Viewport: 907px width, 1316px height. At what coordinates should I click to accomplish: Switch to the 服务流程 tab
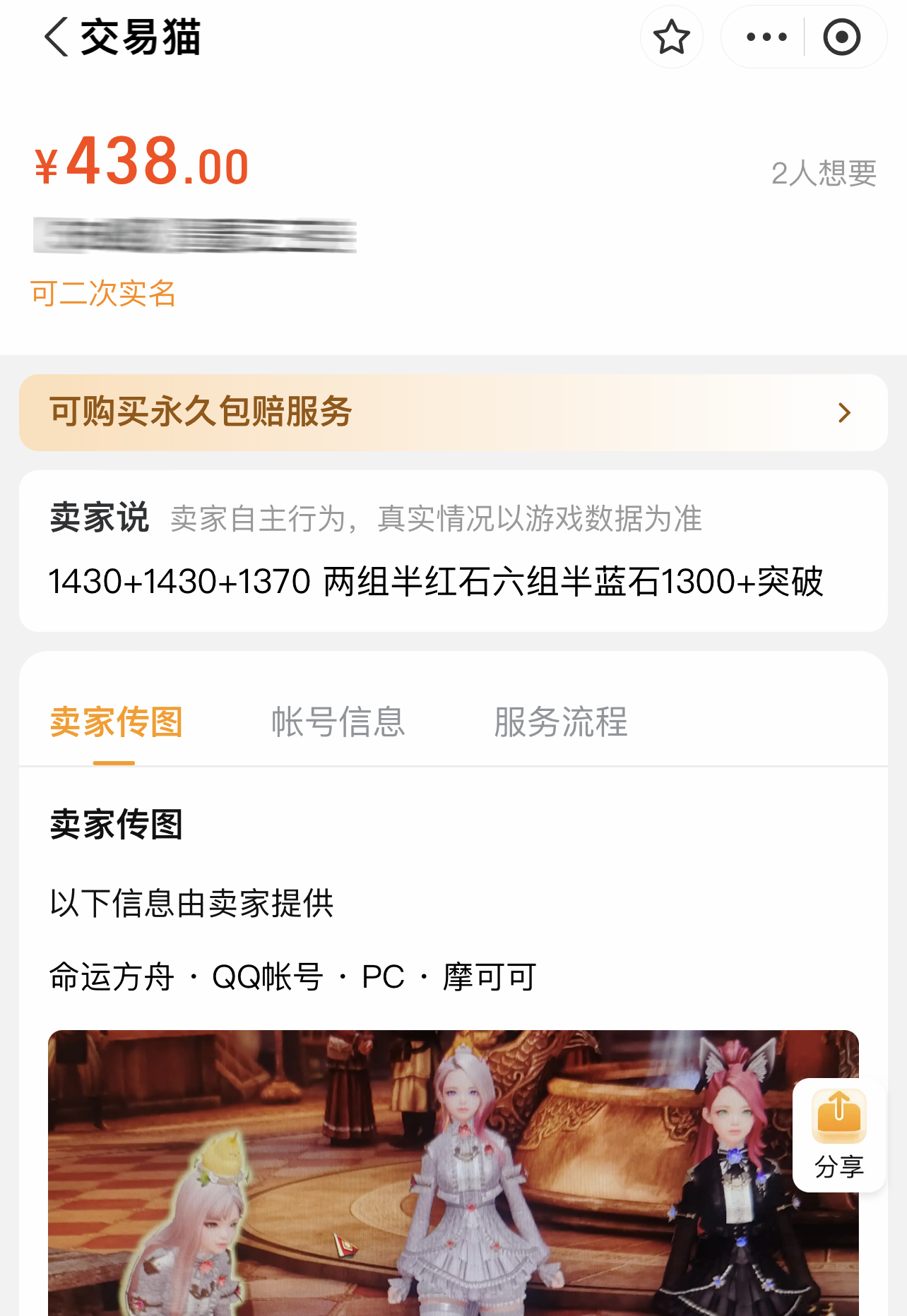[x=560, y=722]
